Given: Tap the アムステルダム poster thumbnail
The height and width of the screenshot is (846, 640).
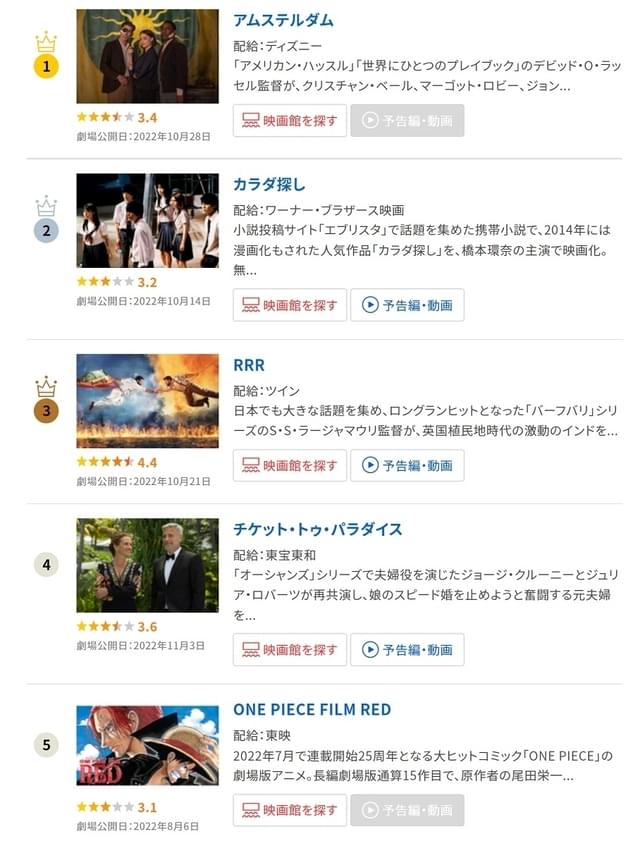Looking at the screenshot, I should (147, 56).
